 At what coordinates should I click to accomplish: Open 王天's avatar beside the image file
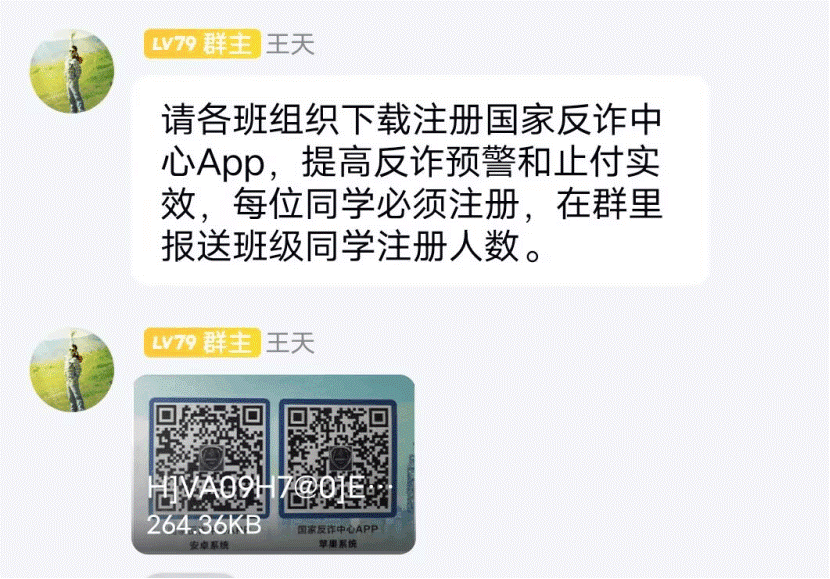pyautogui.click(x=71, y=370)
